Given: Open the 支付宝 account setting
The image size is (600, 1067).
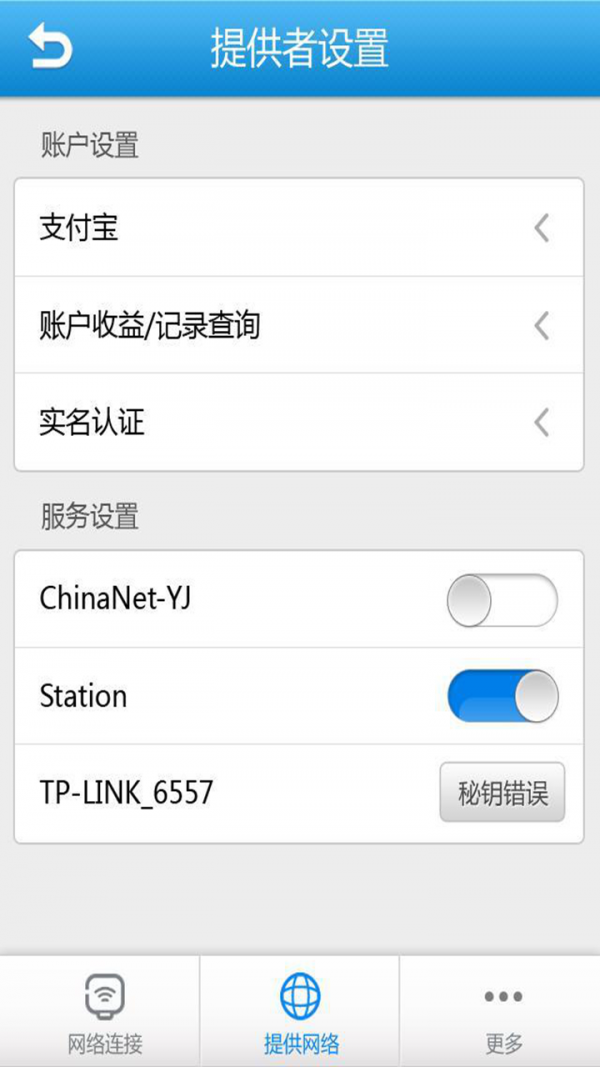Looking at the screenshot, I should point(298,228).
